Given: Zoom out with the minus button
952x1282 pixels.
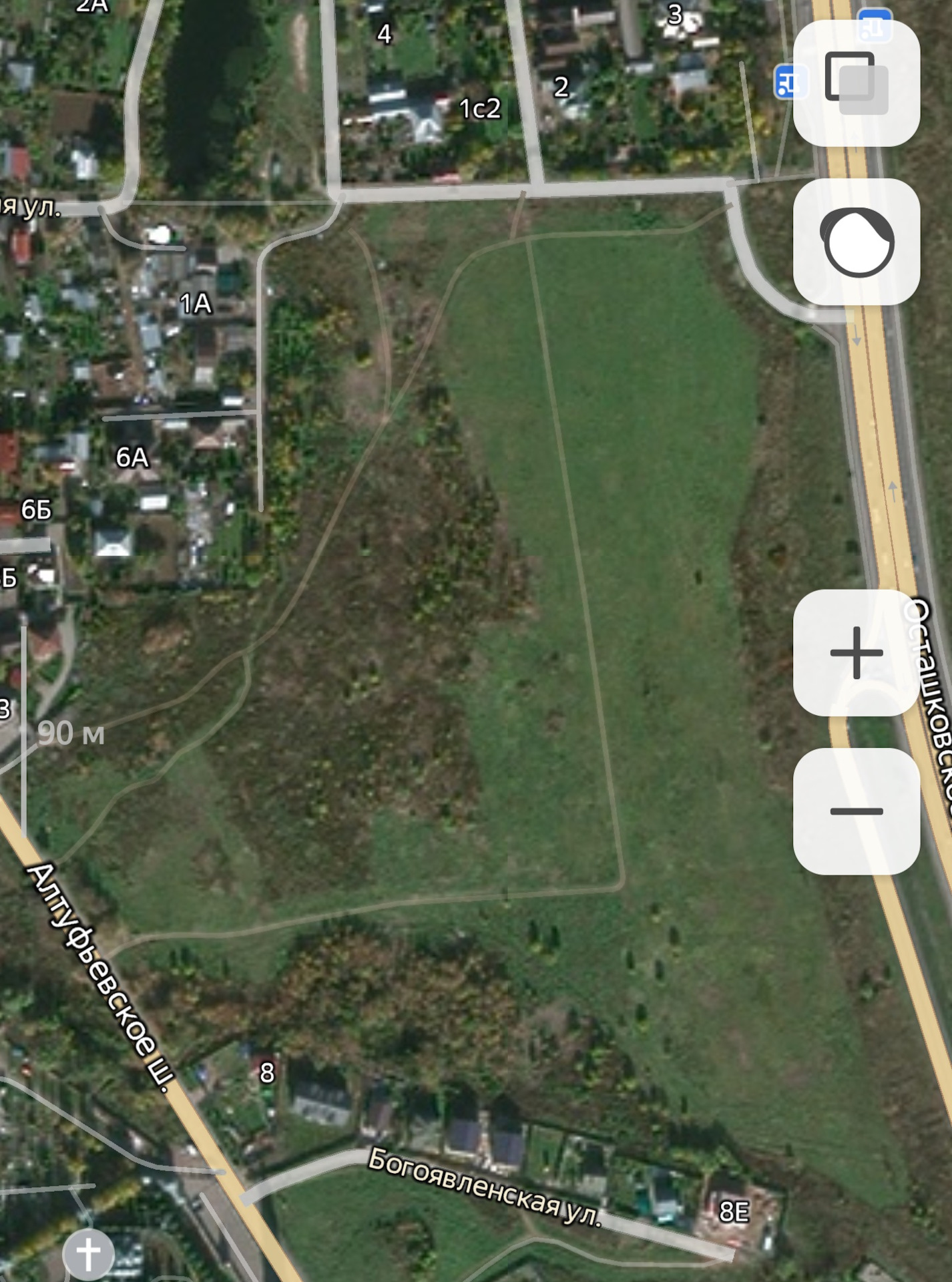Looking at the screenshot, I should pos(856,811).
